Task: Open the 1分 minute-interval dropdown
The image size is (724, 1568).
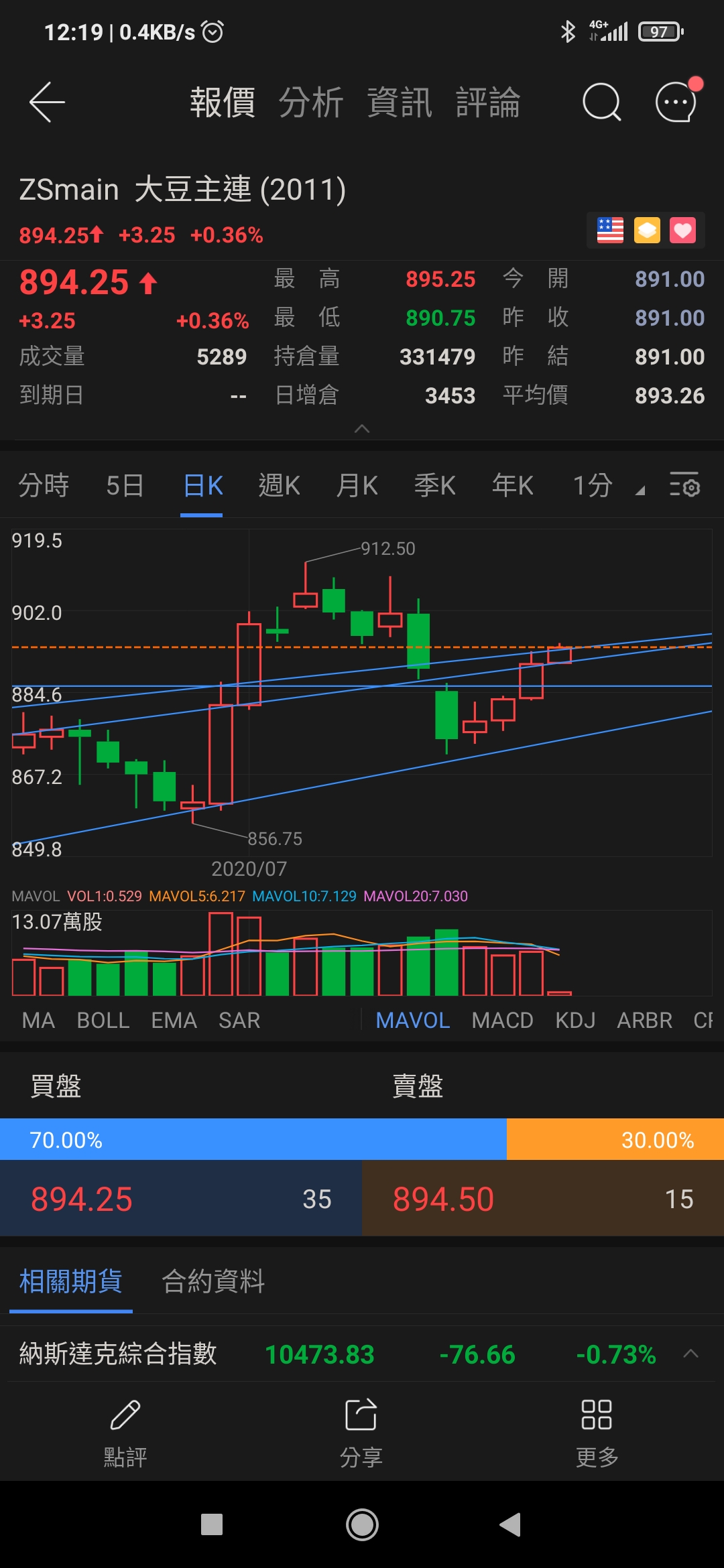Action: (607, 485)
